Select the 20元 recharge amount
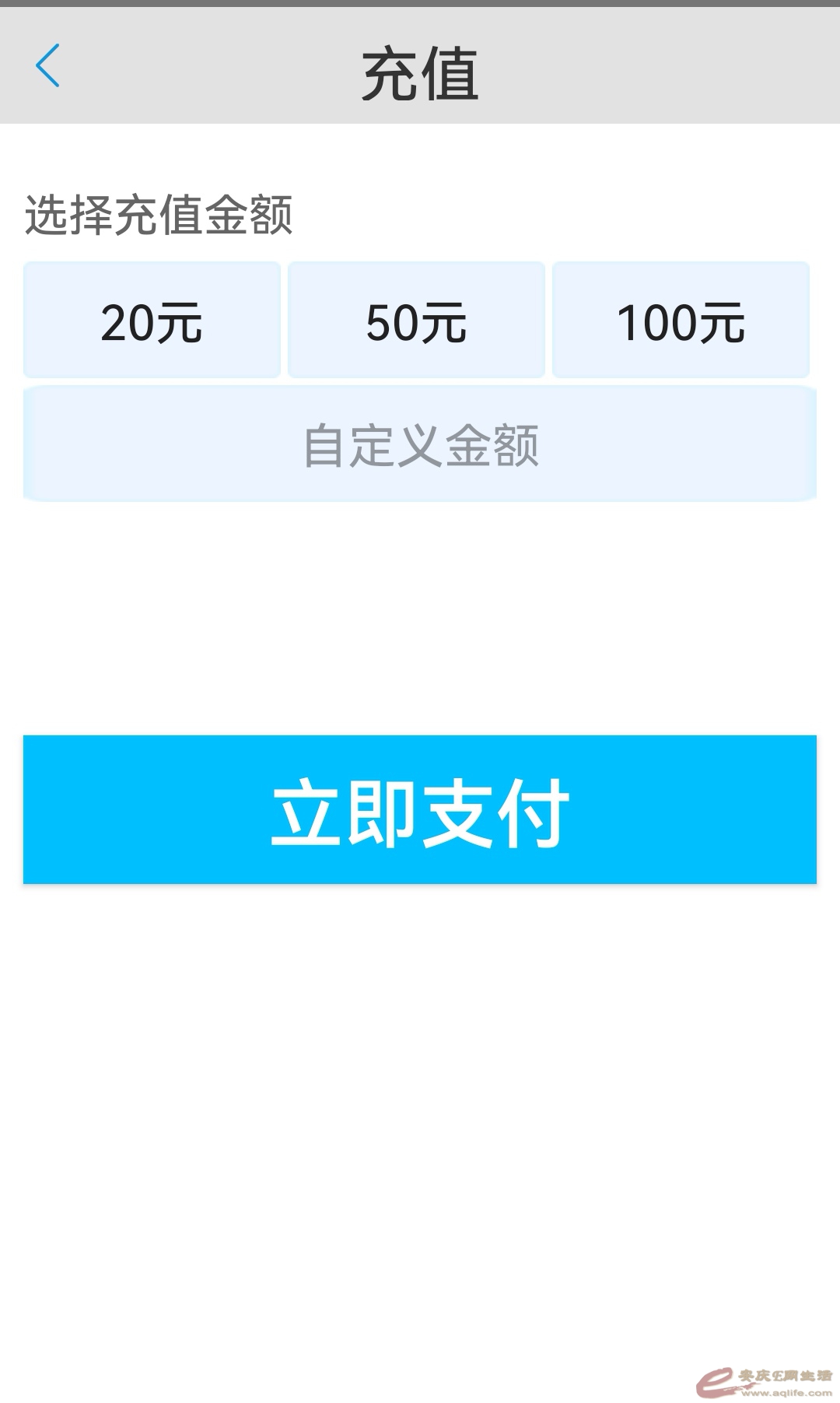Screen dimensions: 840x1403 click(152, 321)
